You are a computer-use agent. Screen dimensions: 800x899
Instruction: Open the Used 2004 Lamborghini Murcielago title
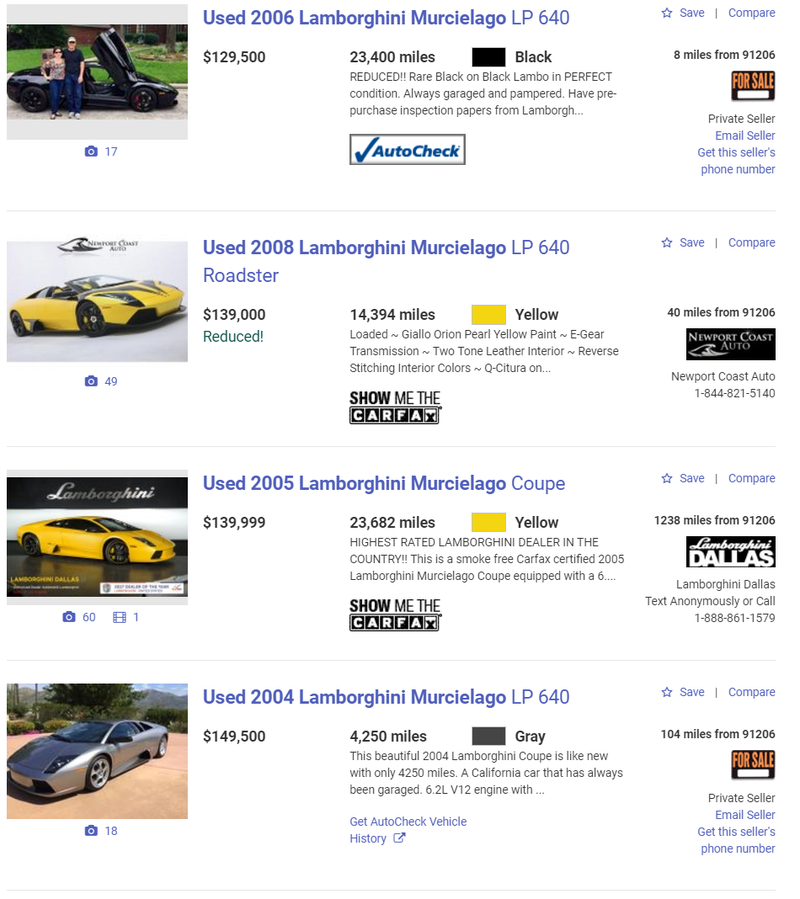pyautogui.click(x=386, y=698)
